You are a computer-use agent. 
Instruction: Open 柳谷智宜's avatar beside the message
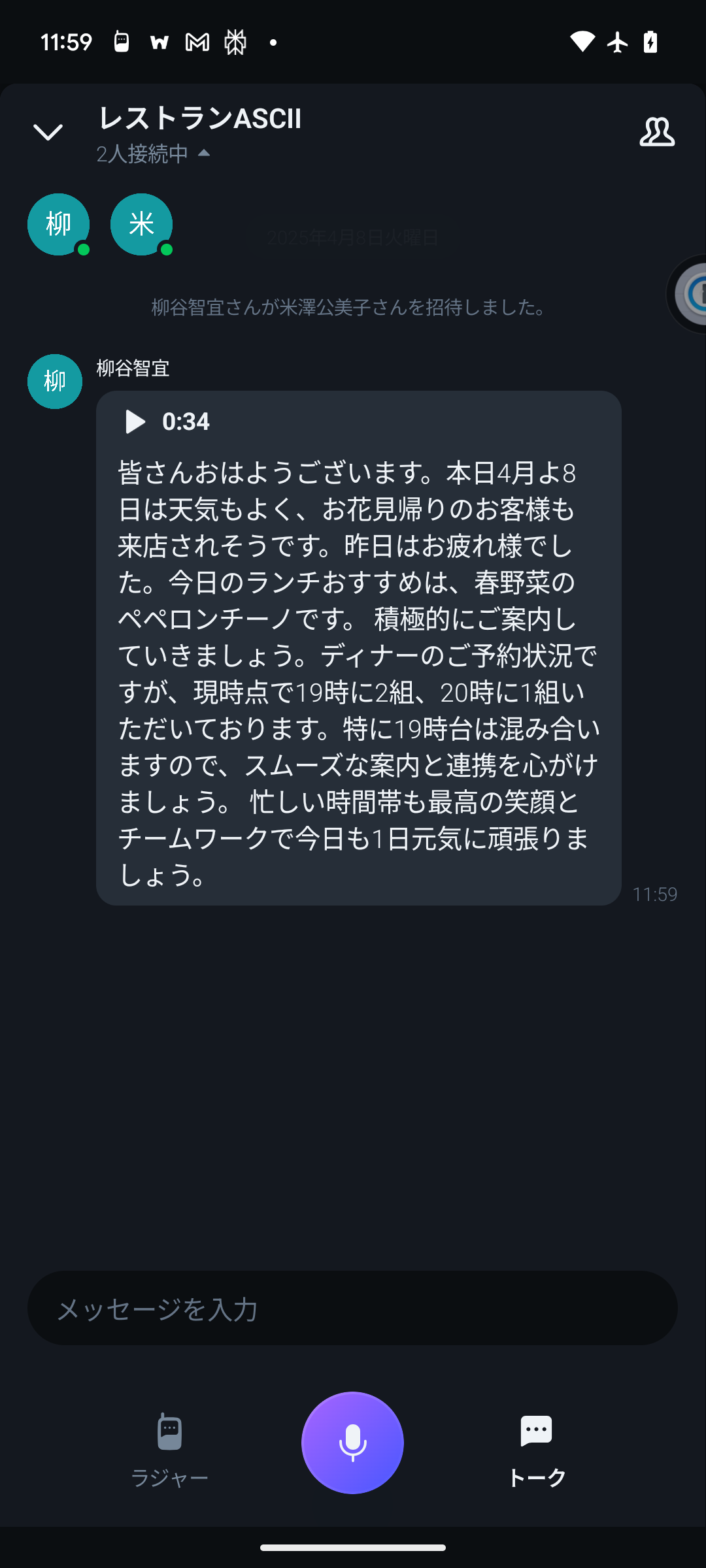coord(54,382)
